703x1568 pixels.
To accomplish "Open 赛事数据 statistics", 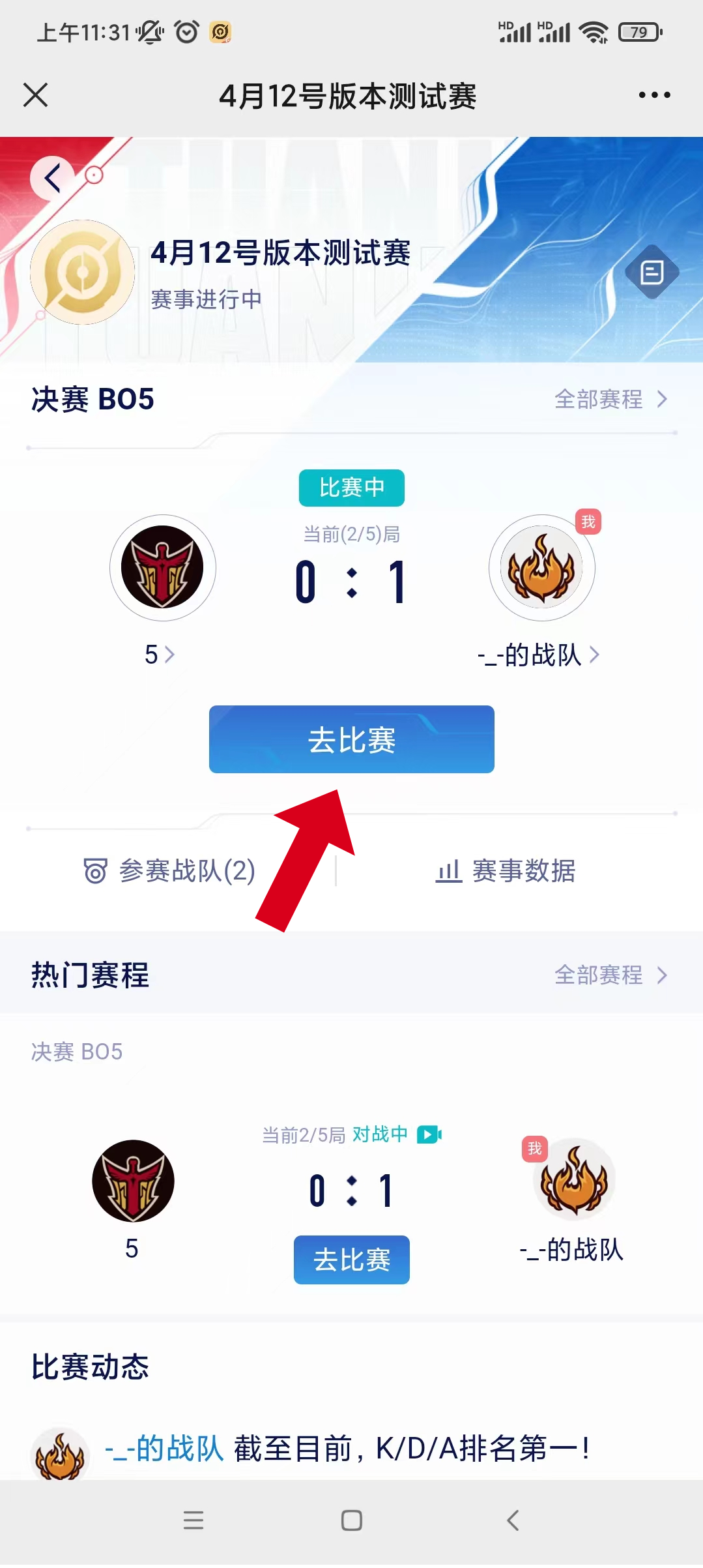I will pos(506,871).
